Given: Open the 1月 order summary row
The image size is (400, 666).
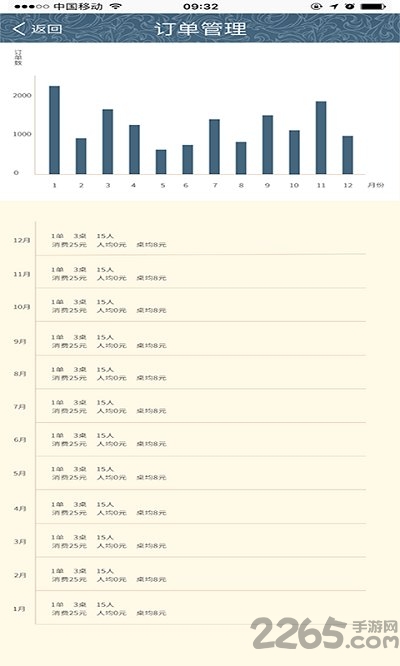Looking at the screenshot, I should tap(201, 607).
